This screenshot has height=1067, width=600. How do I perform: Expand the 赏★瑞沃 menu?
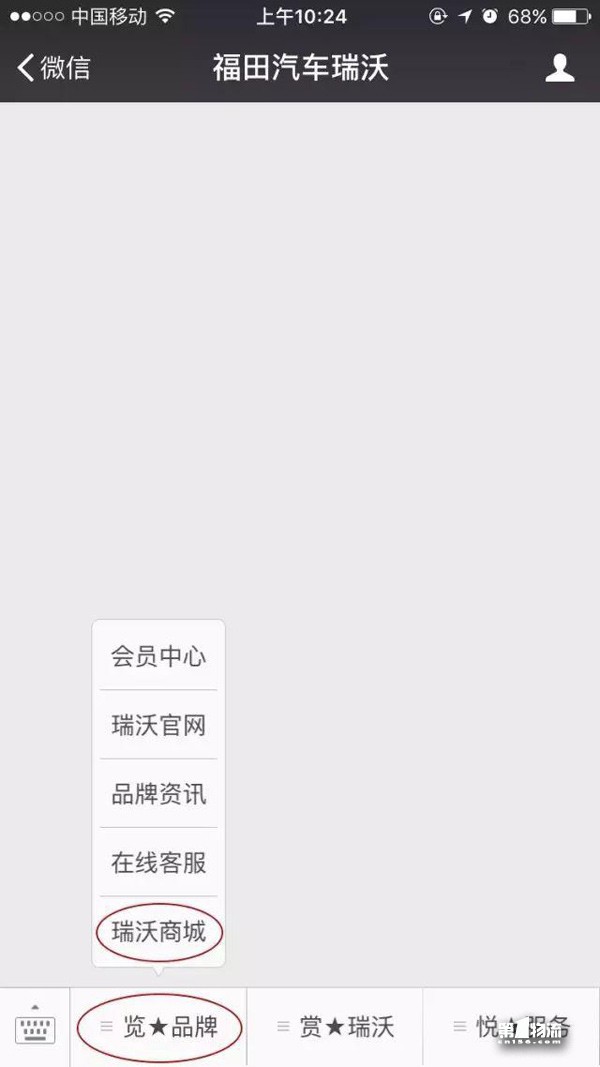coord(335,1027)
